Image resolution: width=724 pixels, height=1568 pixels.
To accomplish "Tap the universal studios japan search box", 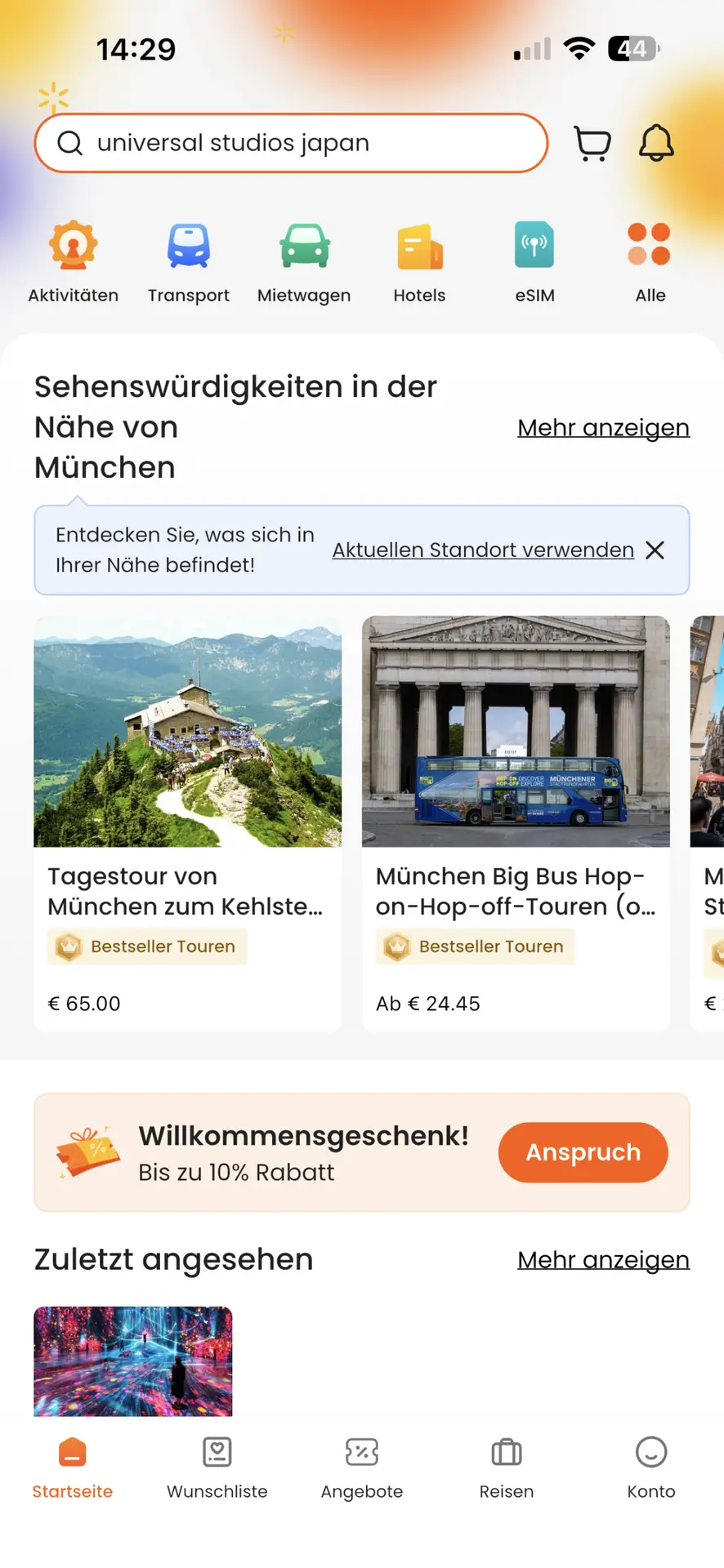I will [x=290, y=143].
